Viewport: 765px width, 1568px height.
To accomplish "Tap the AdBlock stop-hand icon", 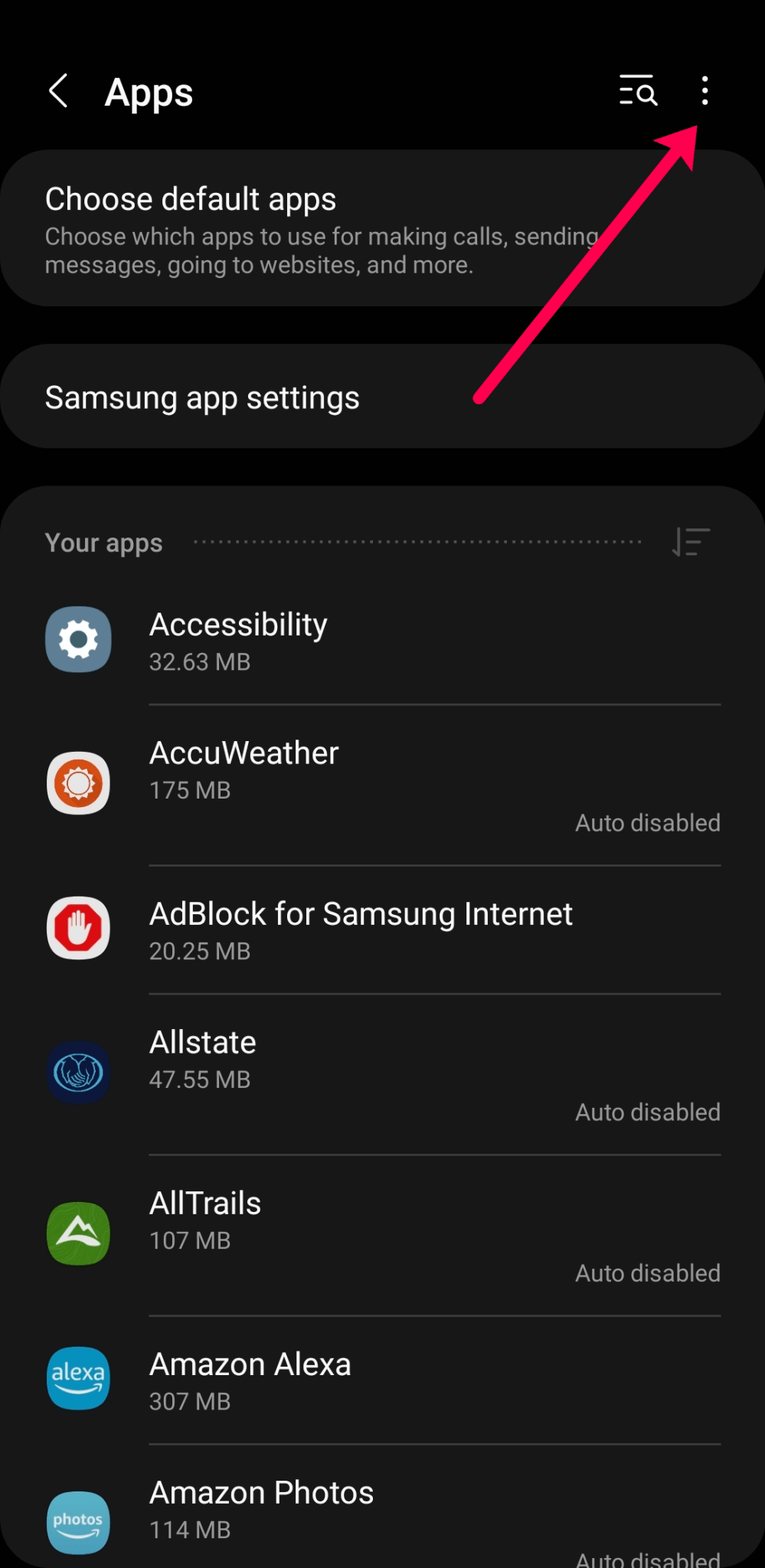I will [78, 929].
